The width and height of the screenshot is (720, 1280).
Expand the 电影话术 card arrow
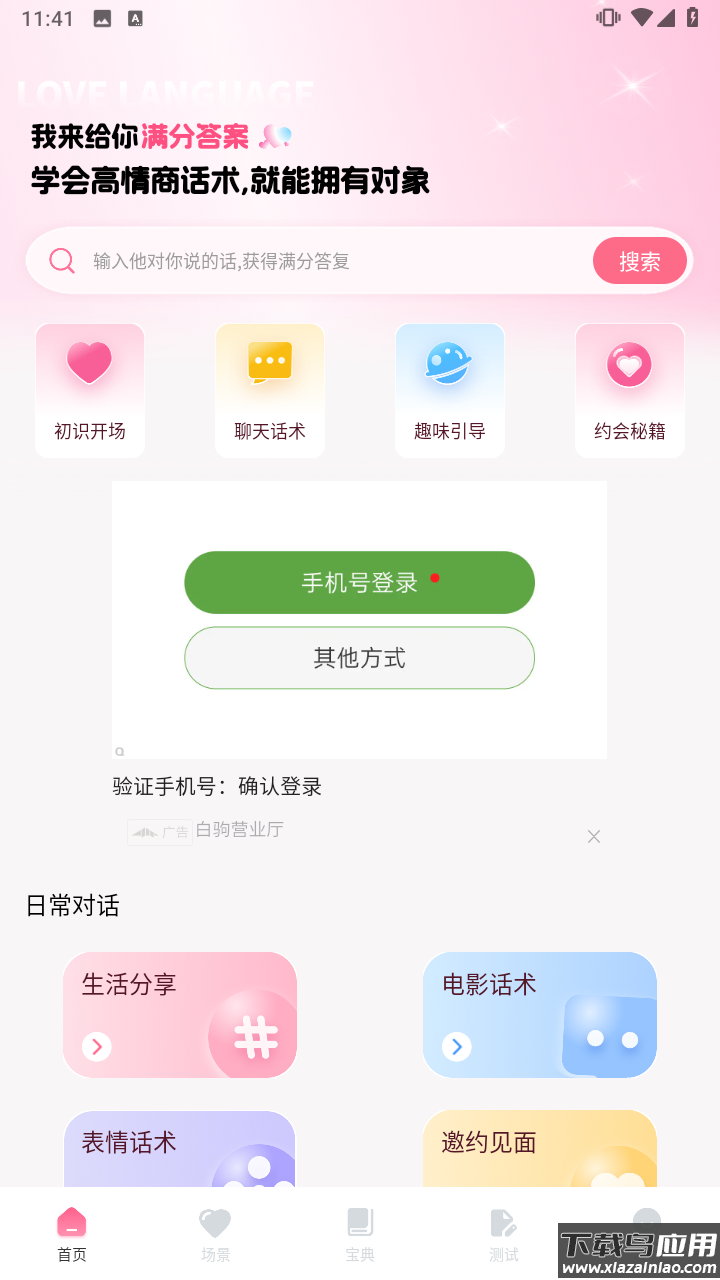(x=456, y=1047)
